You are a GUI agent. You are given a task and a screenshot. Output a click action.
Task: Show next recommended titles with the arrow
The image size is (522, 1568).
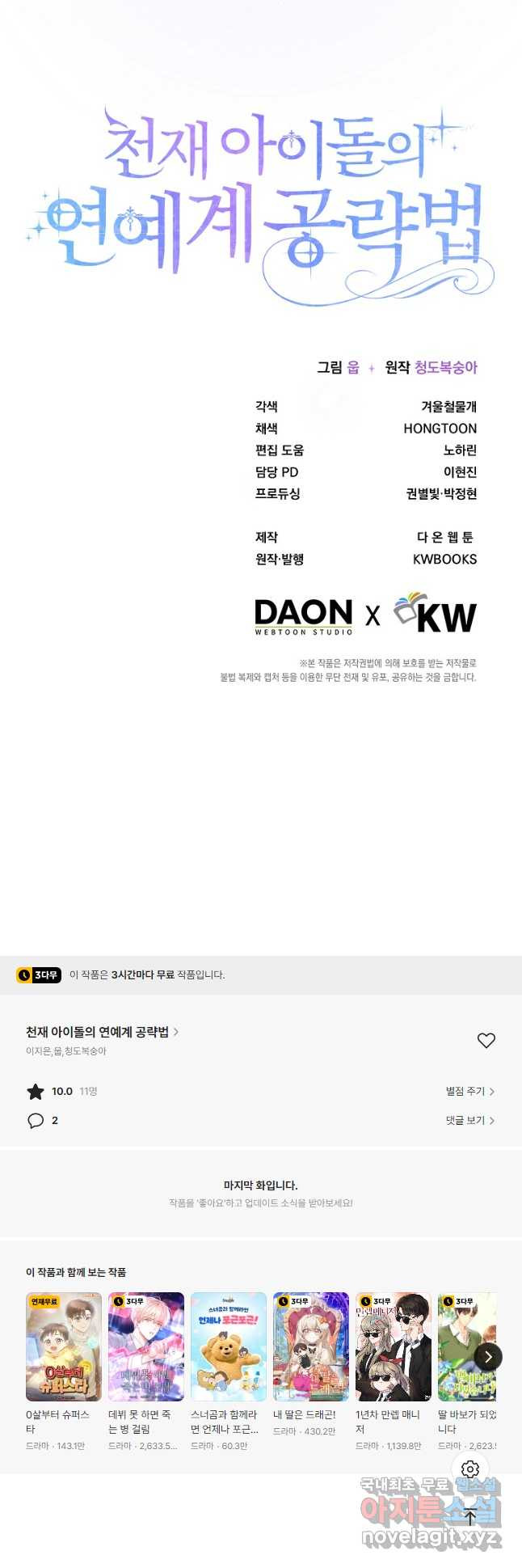(488, 1357)
